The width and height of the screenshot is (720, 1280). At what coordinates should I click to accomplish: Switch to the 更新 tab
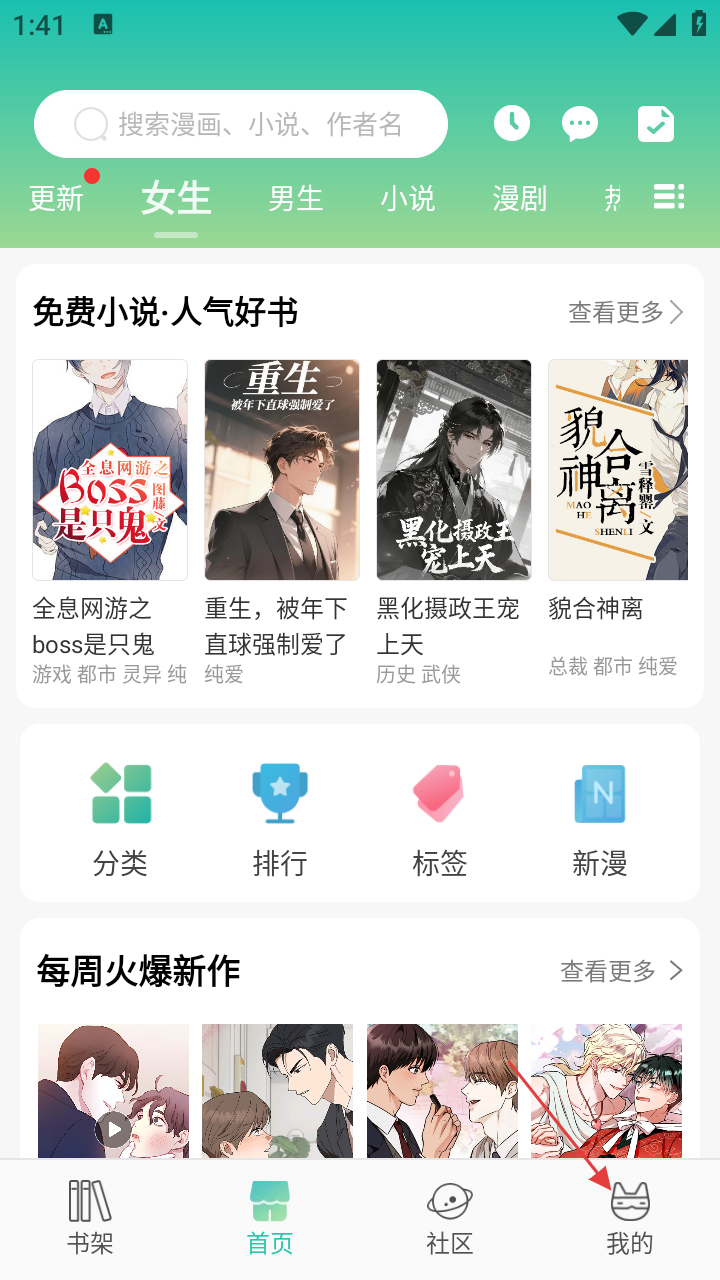click(x=56, y=198)
